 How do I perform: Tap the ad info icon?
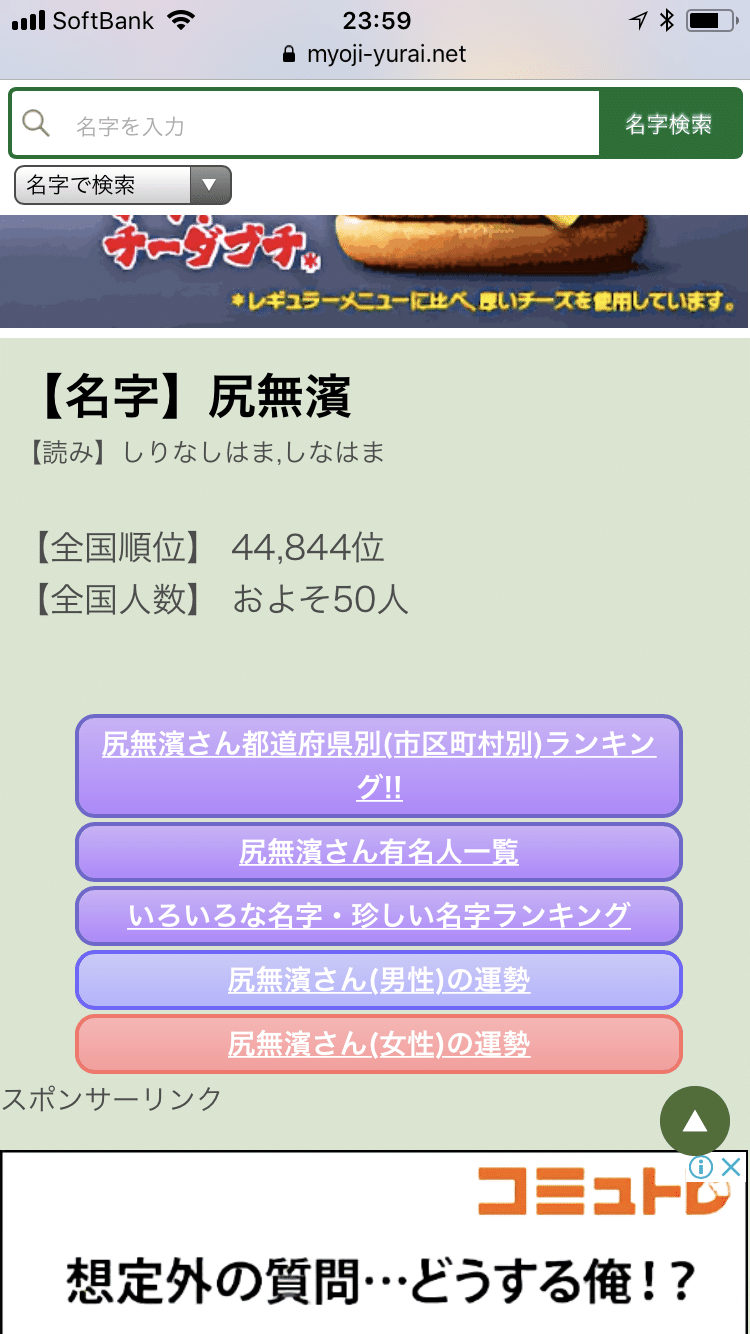(701, 1167)
